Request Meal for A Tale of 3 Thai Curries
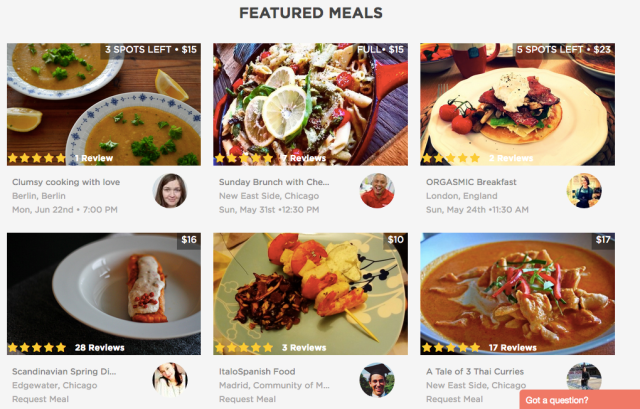 tap(454, 399)
